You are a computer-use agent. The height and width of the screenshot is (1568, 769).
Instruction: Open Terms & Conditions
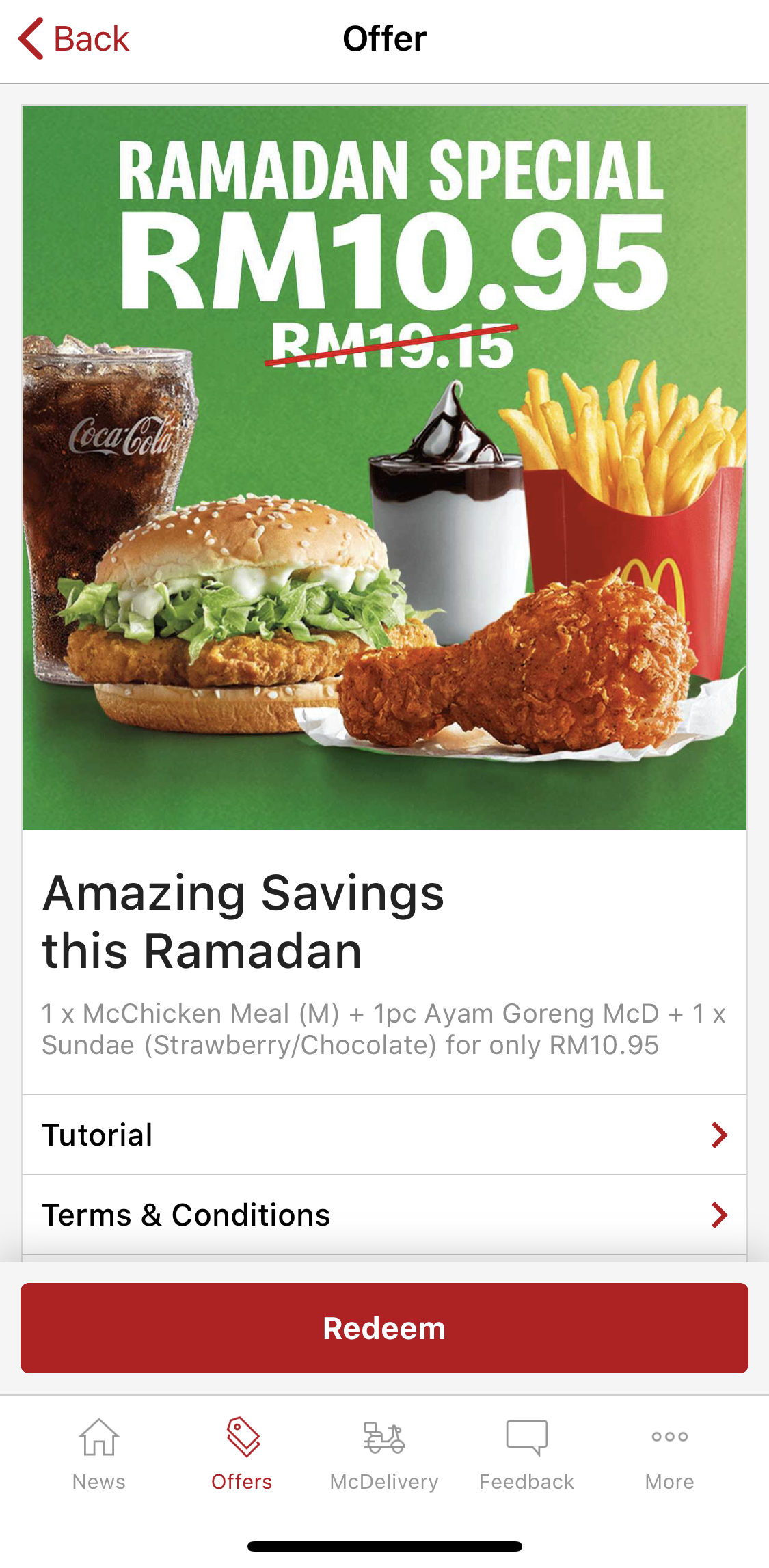(x=384, y=1215)
